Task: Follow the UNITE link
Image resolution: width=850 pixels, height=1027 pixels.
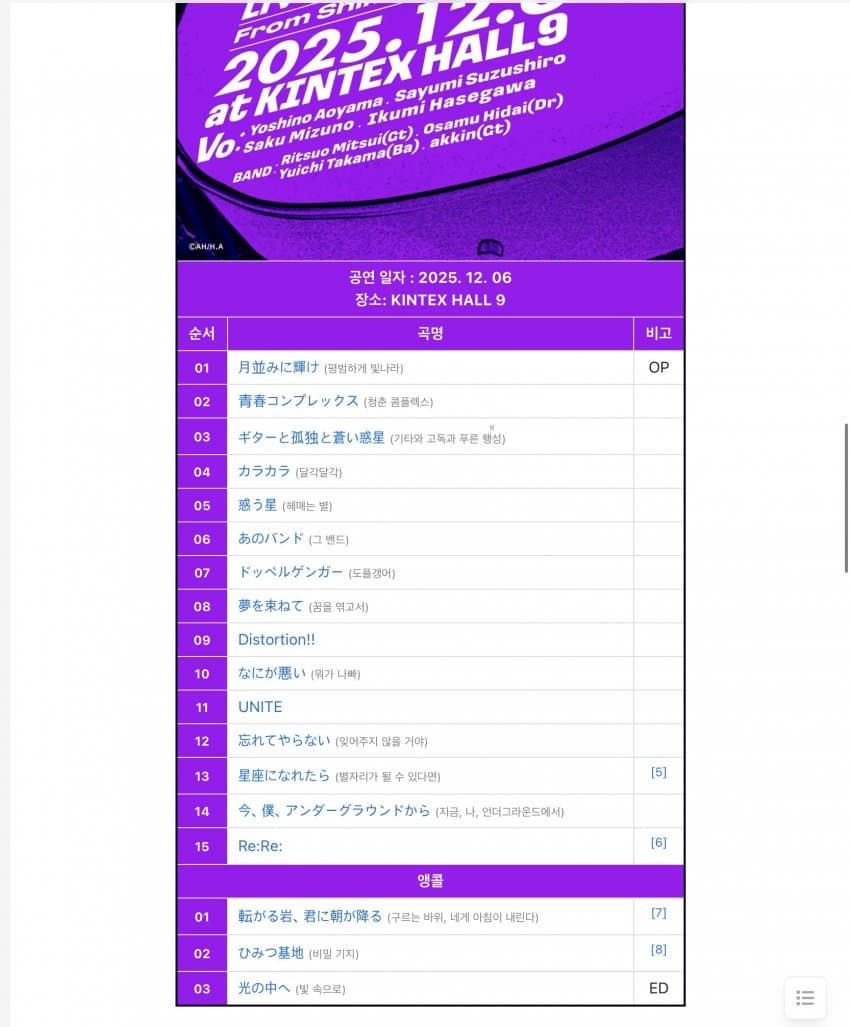Action: pyautogui.click(x=260, y=707)
